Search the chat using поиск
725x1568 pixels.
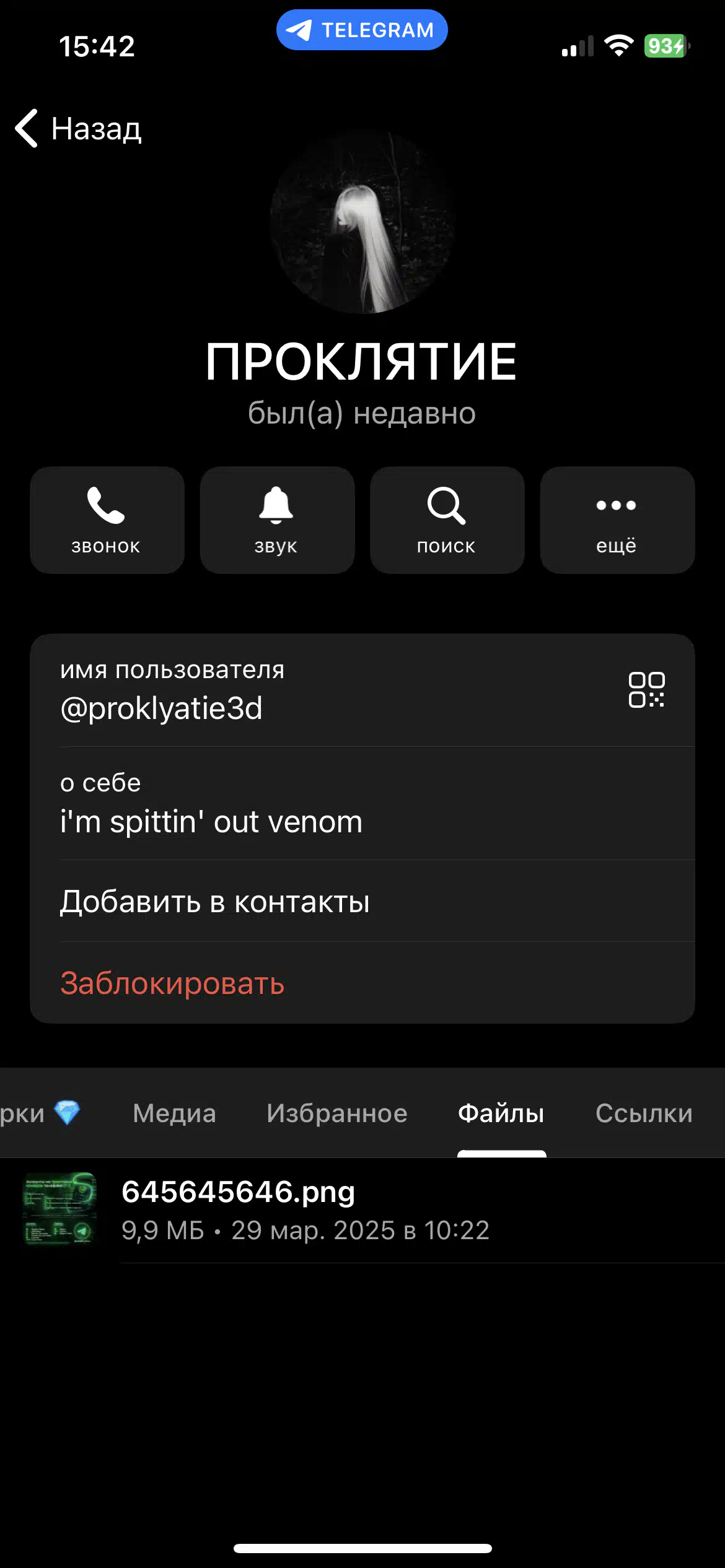pos(447,520)
